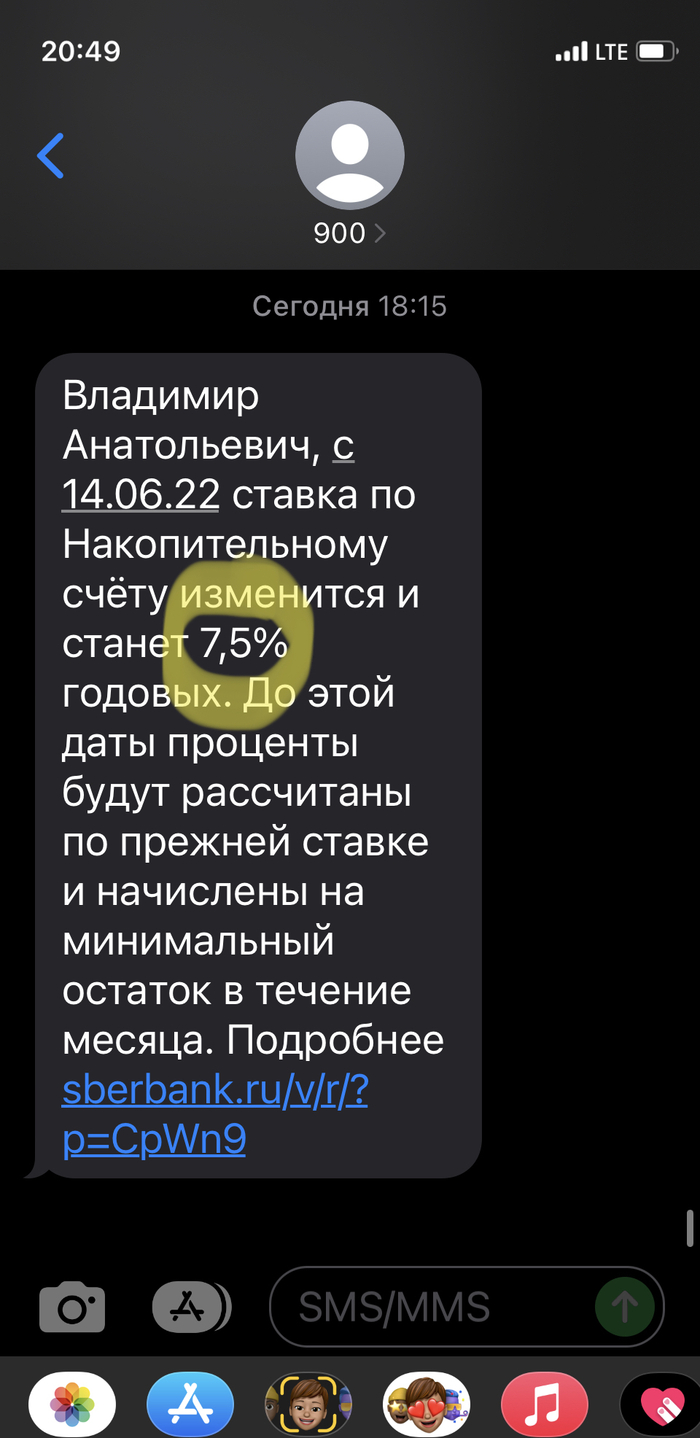Tap the underlined date 14.06.22

point(140,494)
